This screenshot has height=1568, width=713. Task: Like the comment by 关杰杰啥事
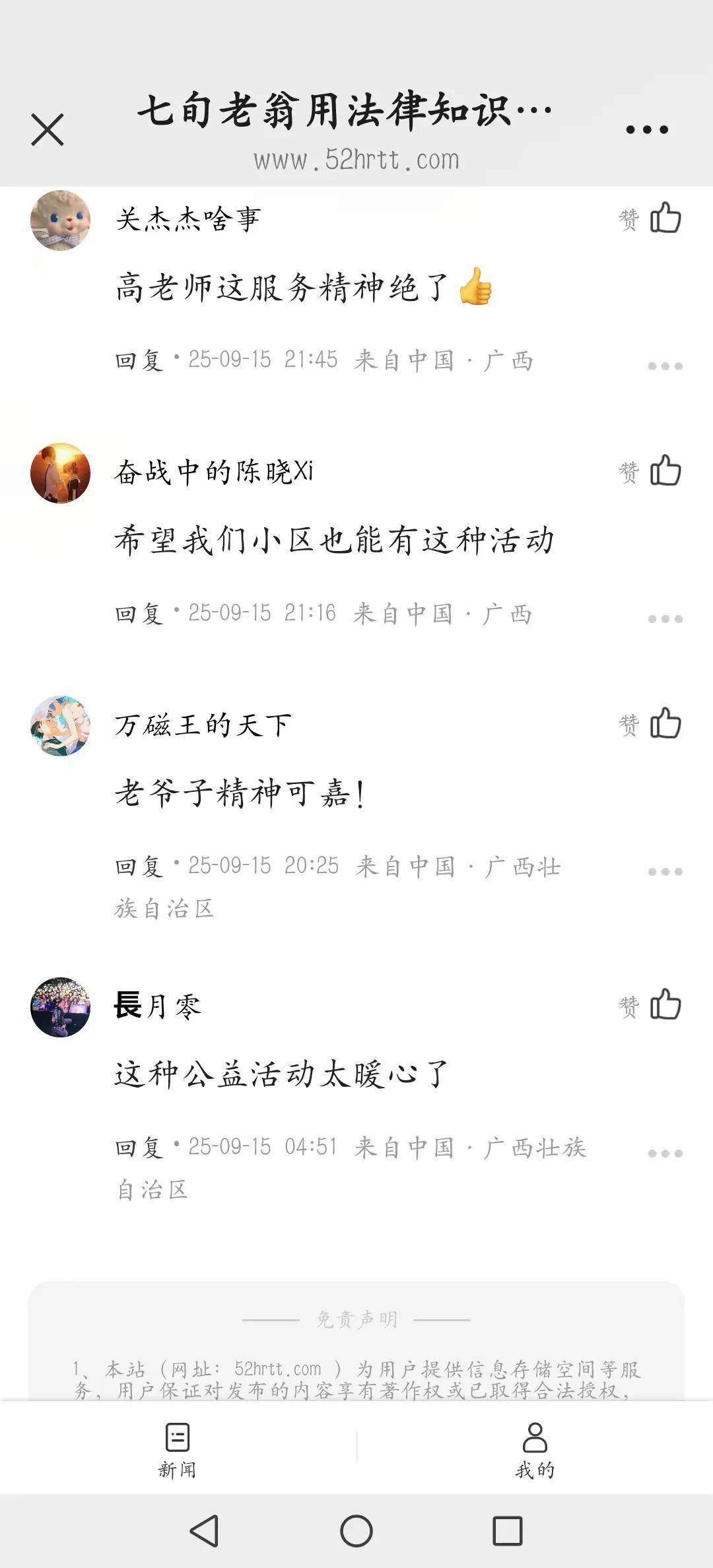tap(665, 218)
